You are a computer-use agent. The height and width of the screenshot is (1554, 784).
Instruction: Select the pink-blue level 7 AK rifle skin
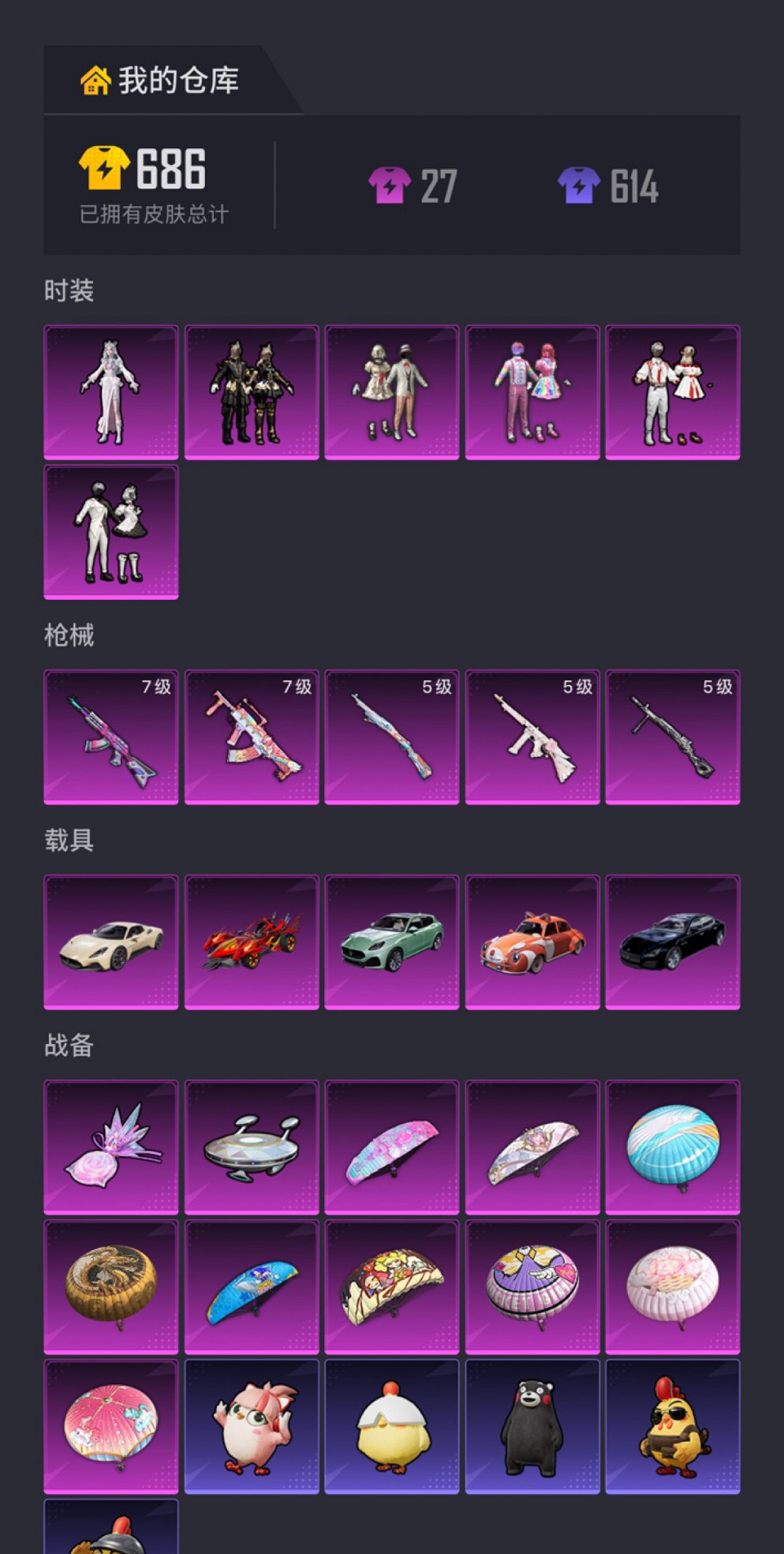(x=111, y=737)
